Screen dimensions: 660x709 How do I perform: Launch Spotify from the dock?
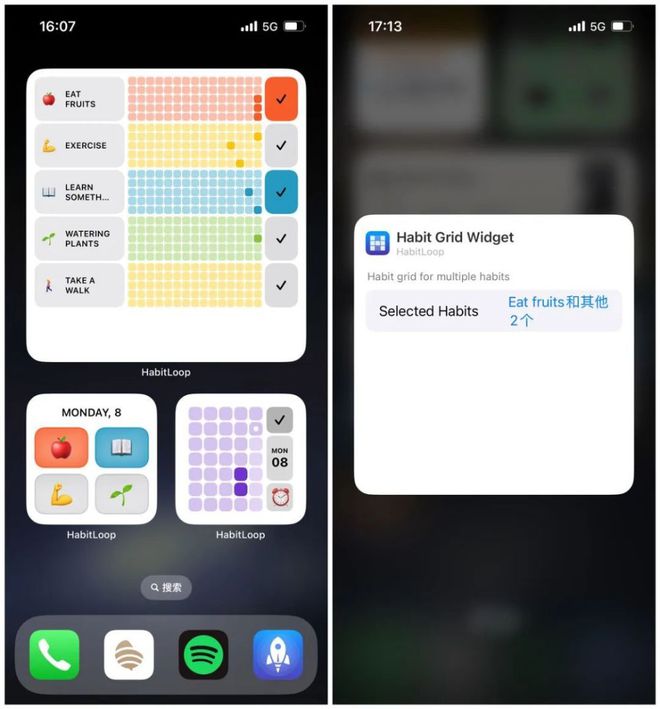coord(203,655)
